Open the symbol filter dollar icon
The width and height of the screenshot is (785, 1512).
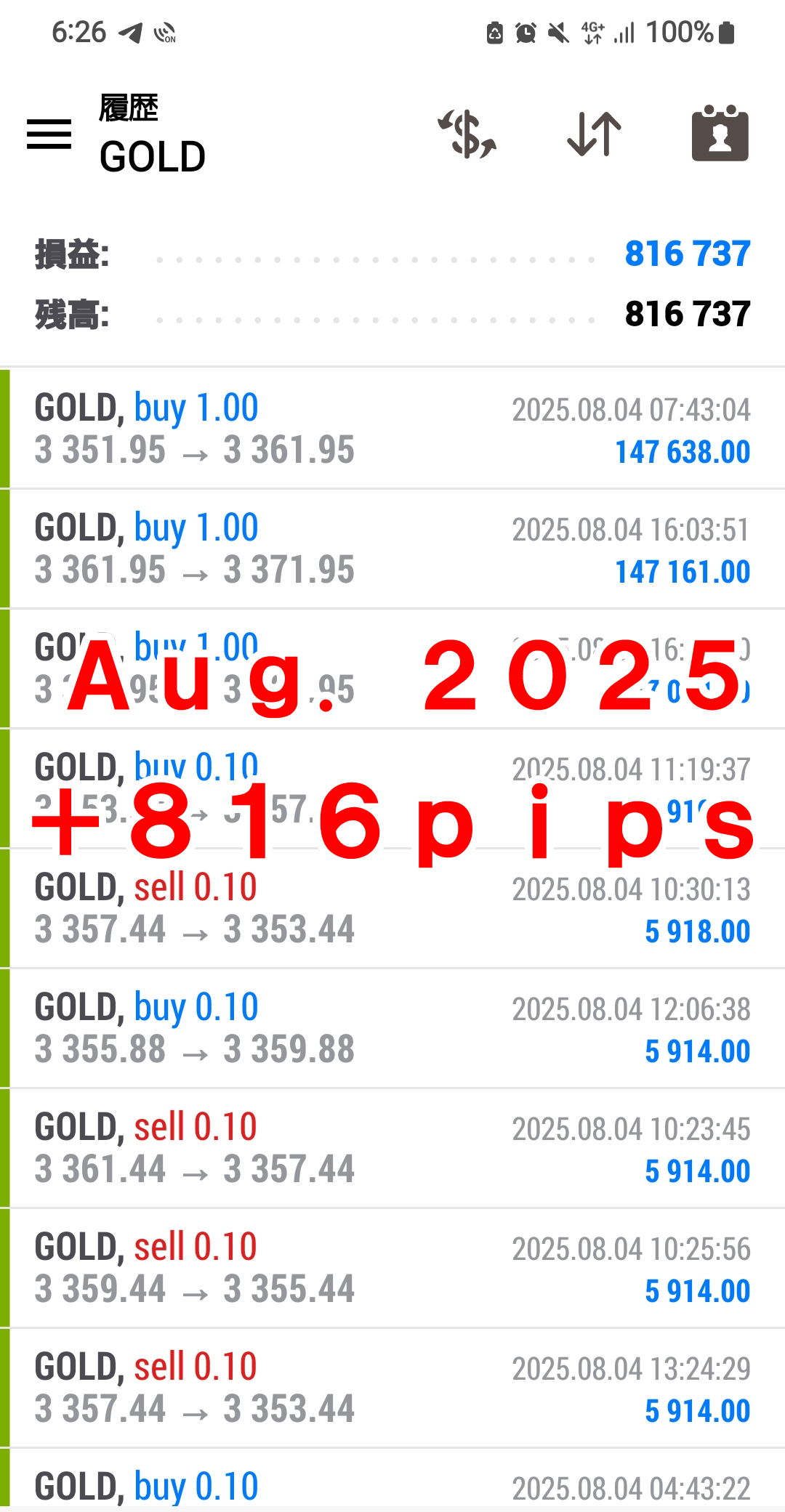pos(467,134)
